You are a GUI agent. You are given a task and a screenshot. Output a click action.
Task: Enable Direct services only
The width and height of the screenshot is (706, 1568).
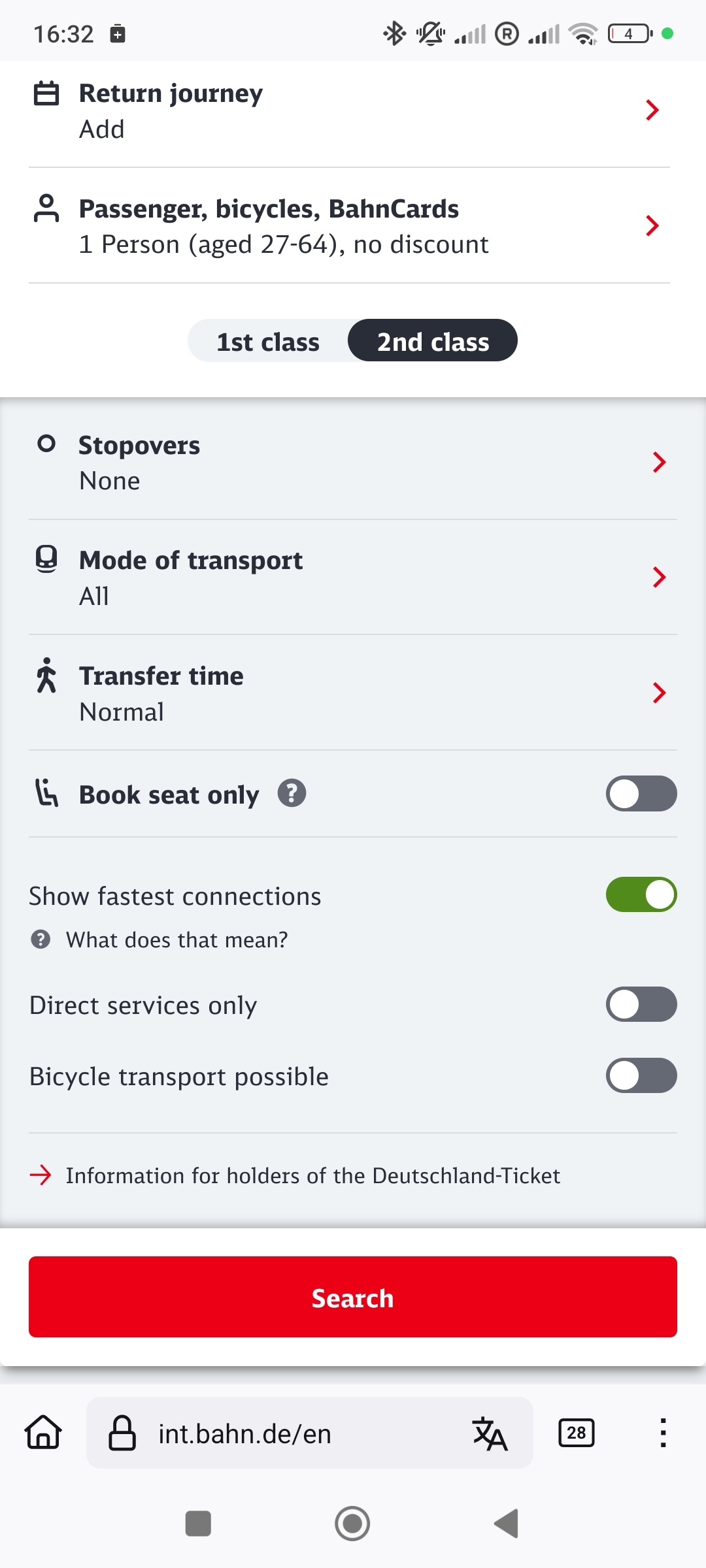click(641, 1005)
